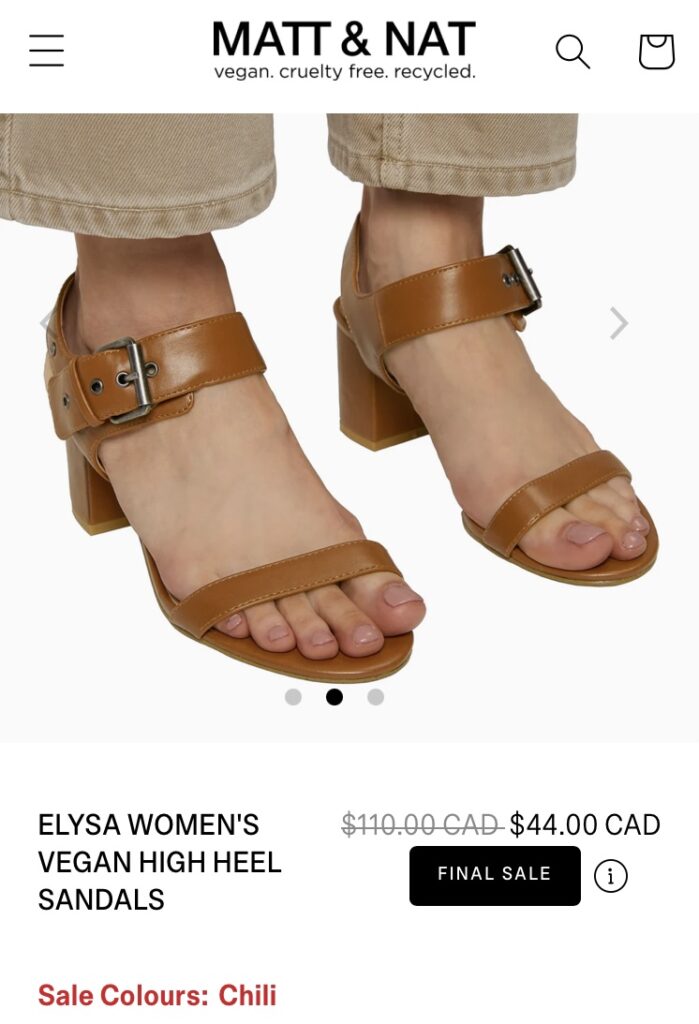Tap the Final Sale badge

click(x=494, y=875)
